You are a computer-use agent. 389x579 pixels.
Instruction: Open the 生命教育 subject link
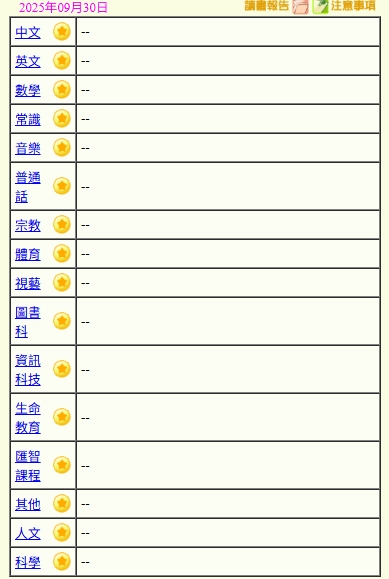[x=28, y=418]
